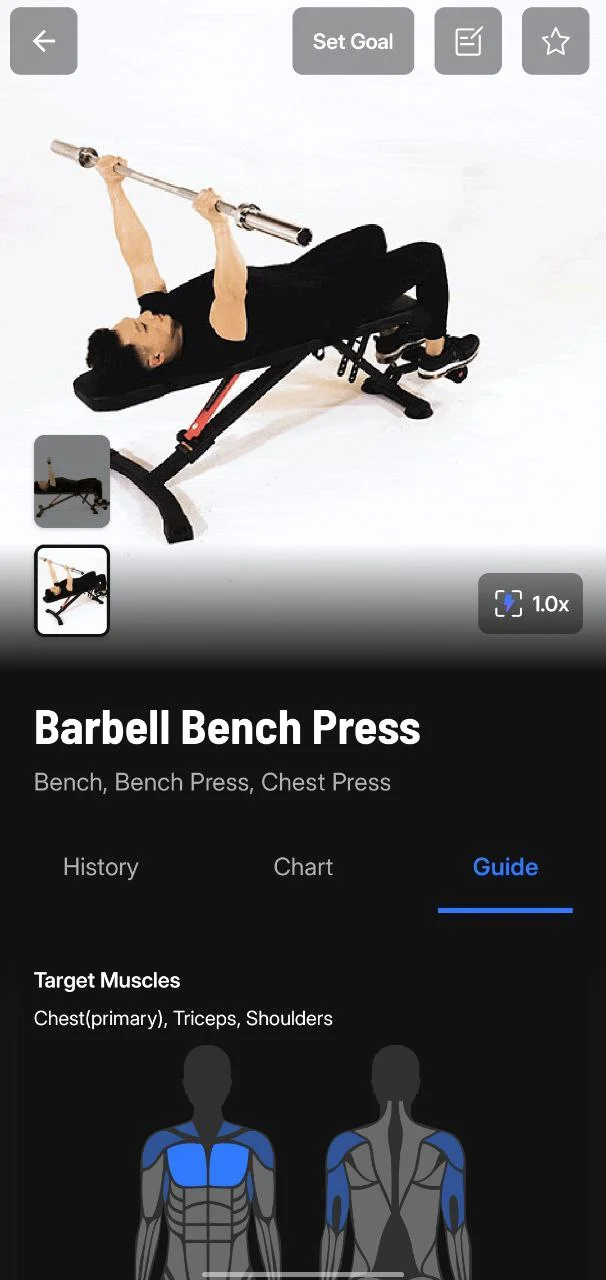Go back using the arrow button
606x1280 pixels.
[x=43, y=41]
